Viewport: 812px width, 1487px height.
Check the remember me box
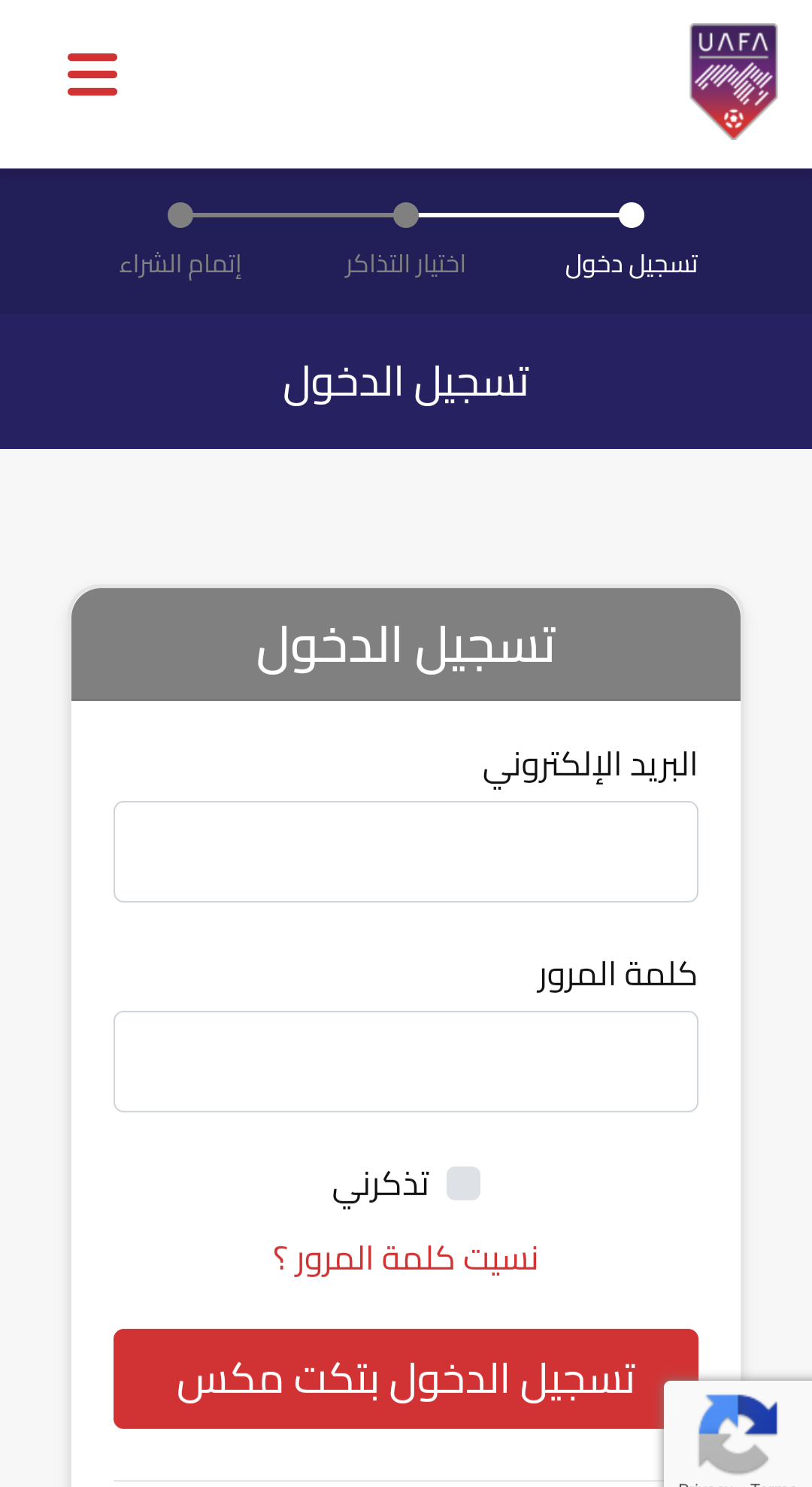tap(463, 1183)
